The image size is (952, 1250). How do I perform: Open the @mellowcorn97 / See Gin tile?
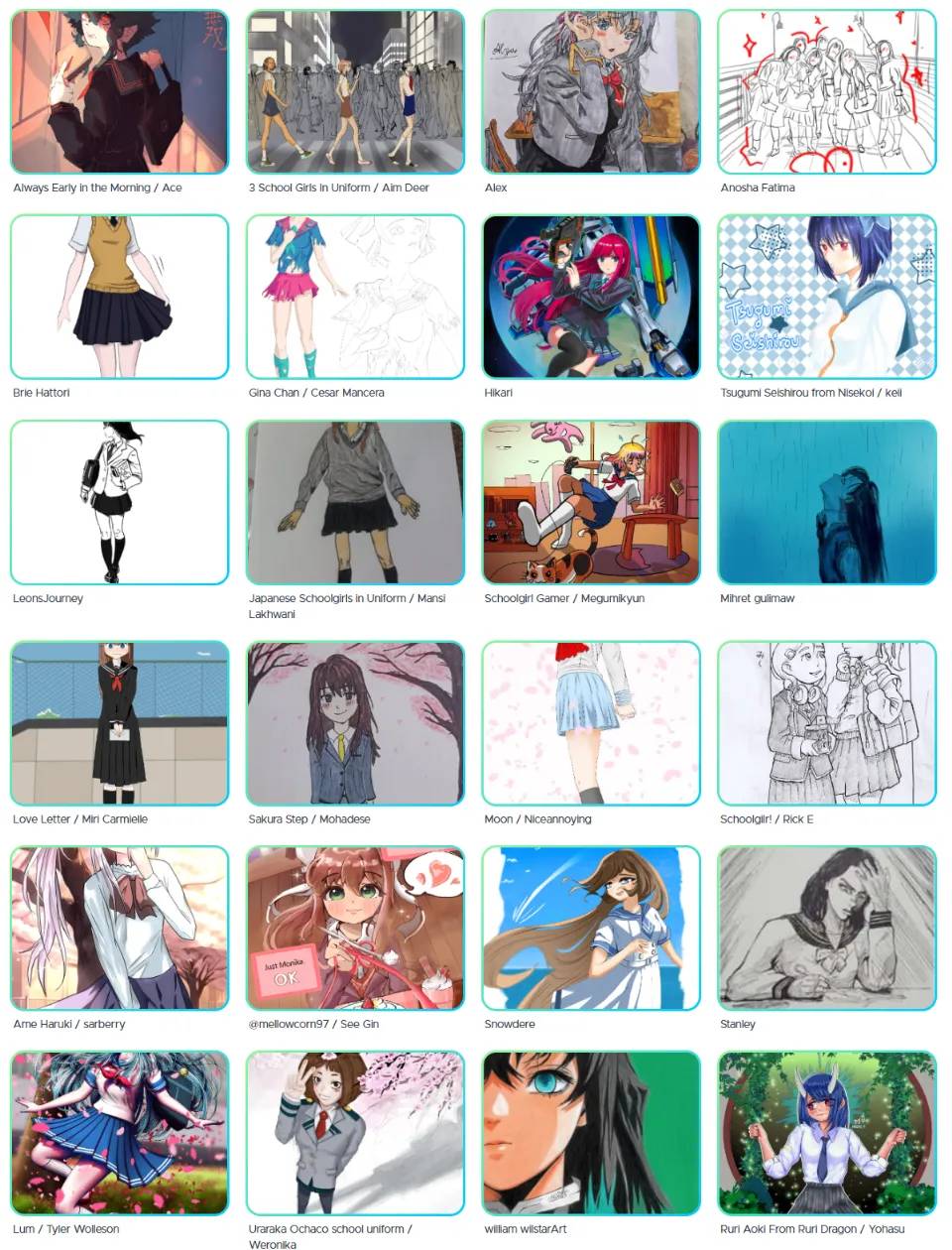point(355,929)
